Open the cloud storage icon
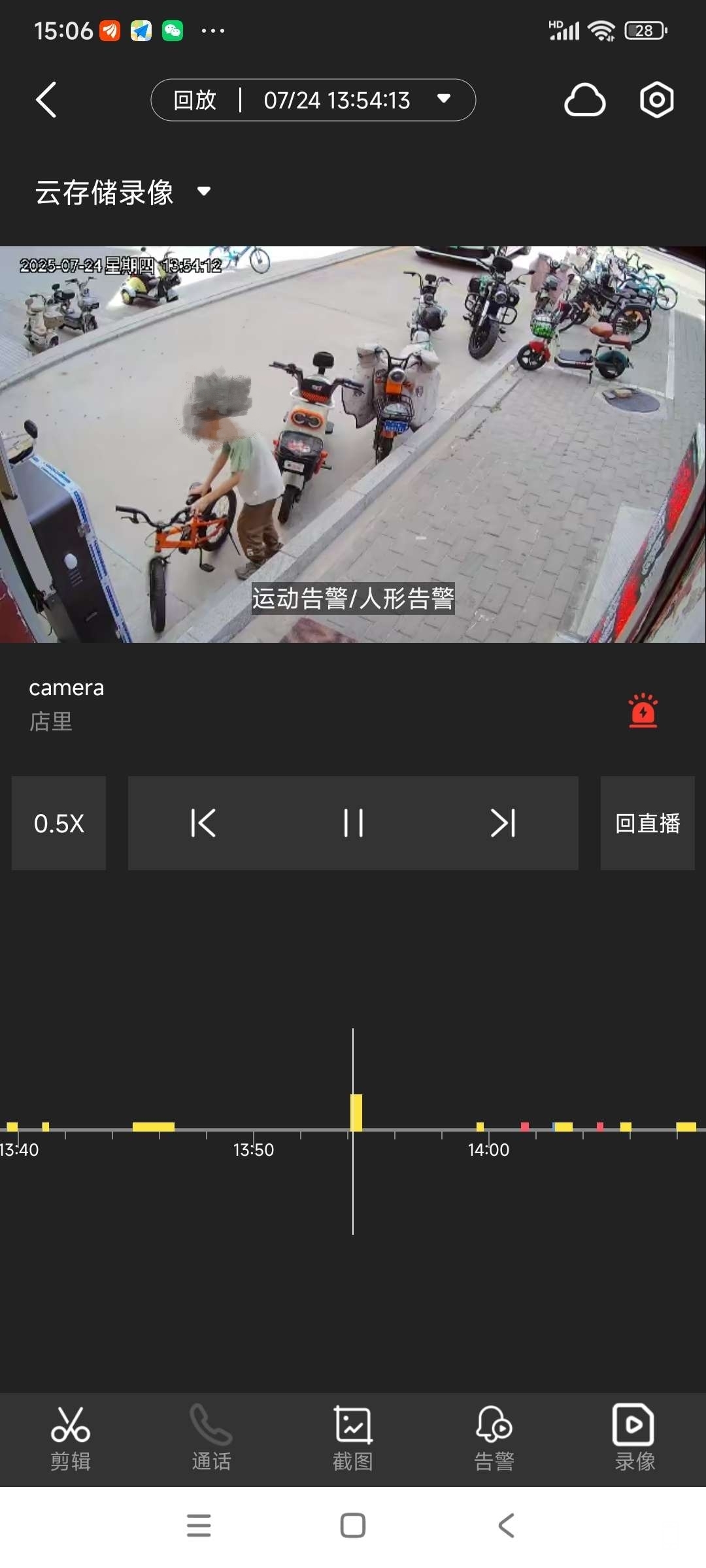This screenshot has height=1568, width=706. pos(584,100)
